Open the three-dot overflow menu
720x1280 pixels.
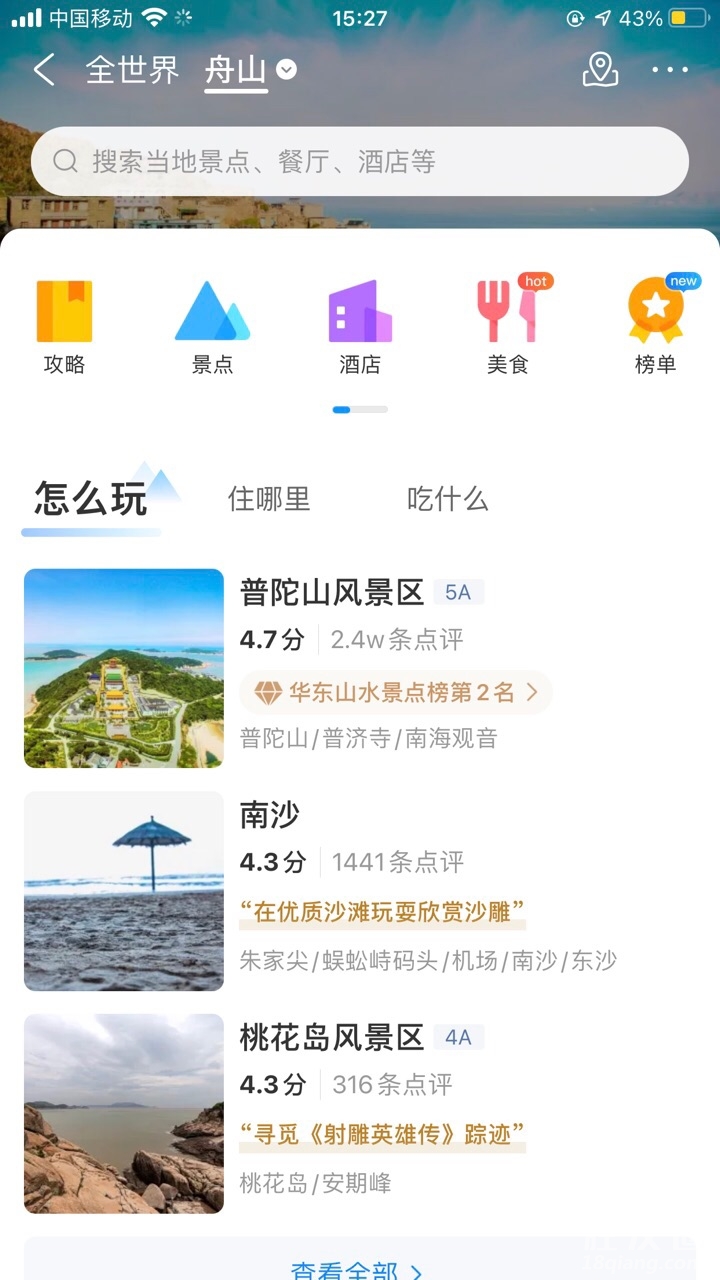[x=670, y=70]
